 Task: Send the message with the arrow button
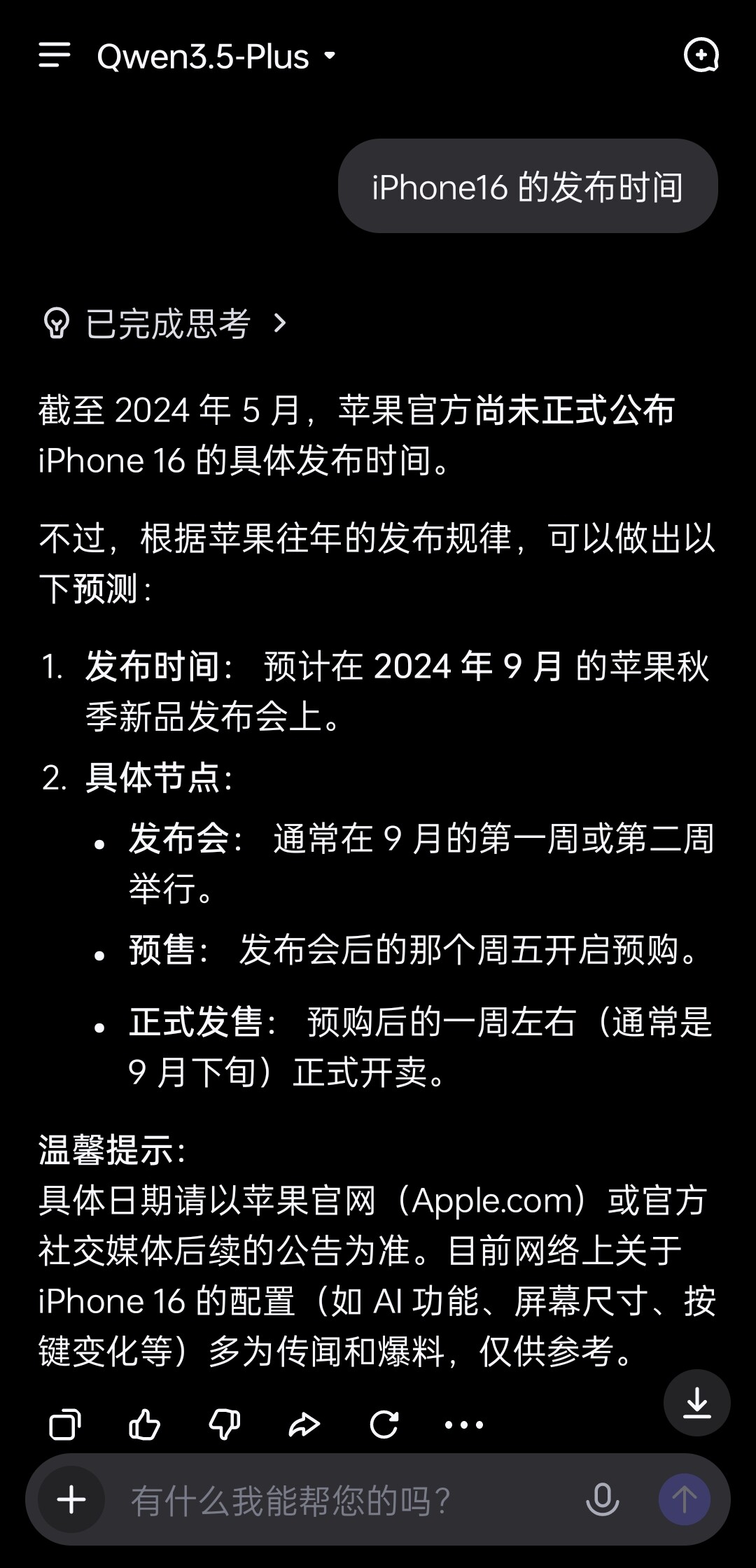685,1500
